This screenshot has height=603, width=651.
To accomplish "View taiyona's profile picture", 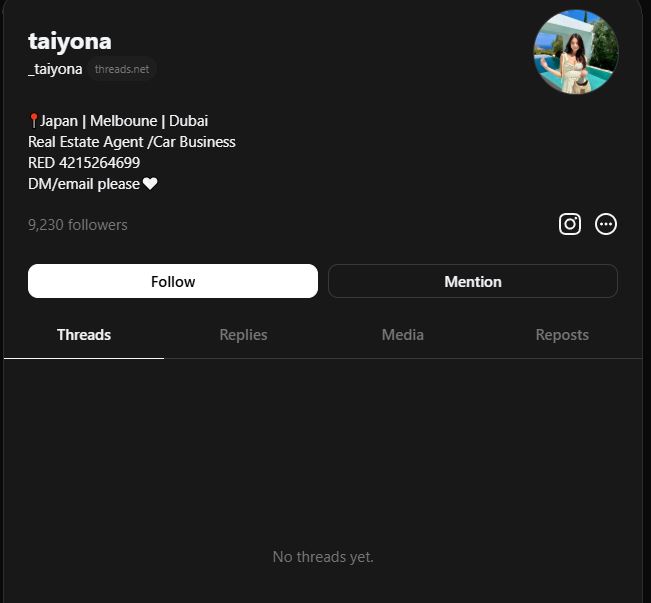I will 576,52.
